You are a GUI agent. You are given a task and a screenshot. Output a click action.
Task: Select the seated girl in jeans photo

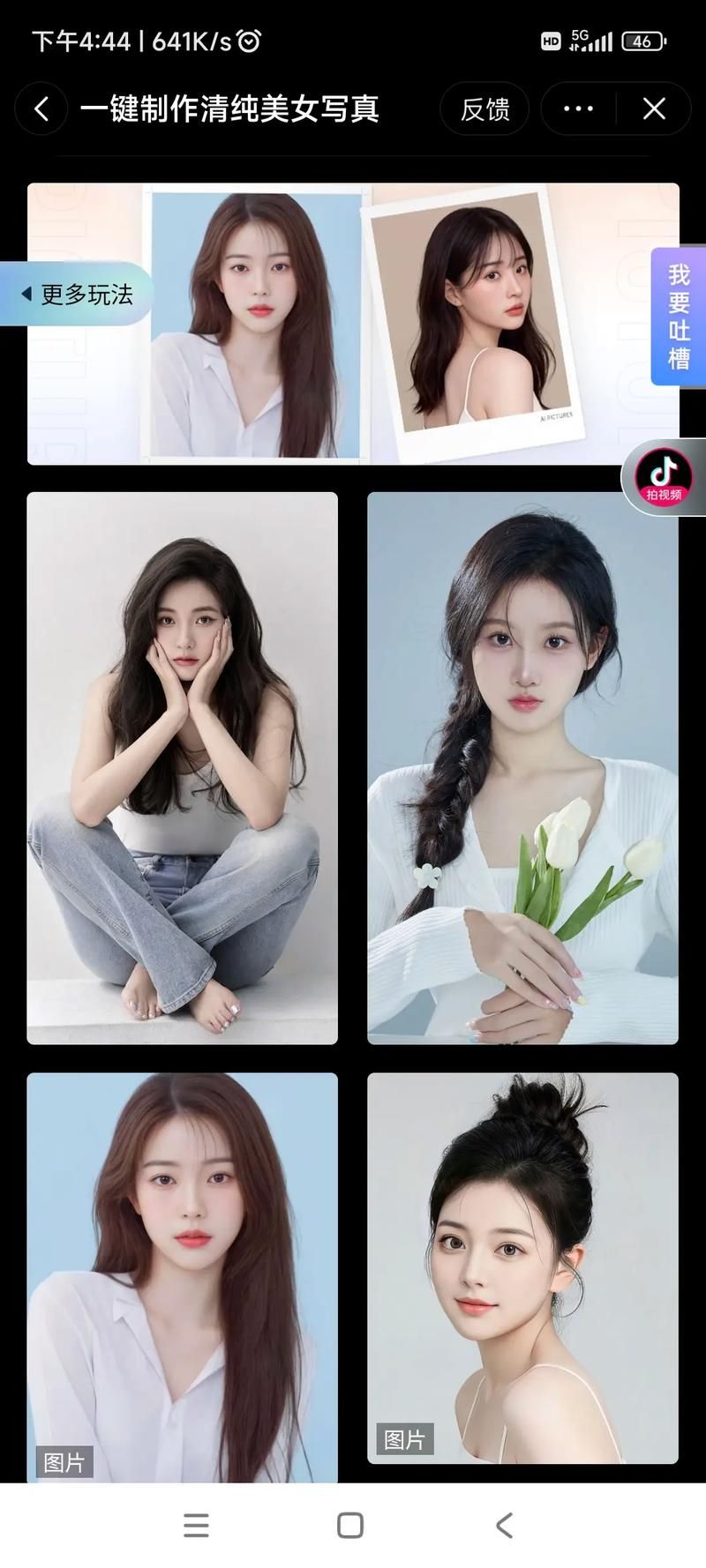coord(182,767)
